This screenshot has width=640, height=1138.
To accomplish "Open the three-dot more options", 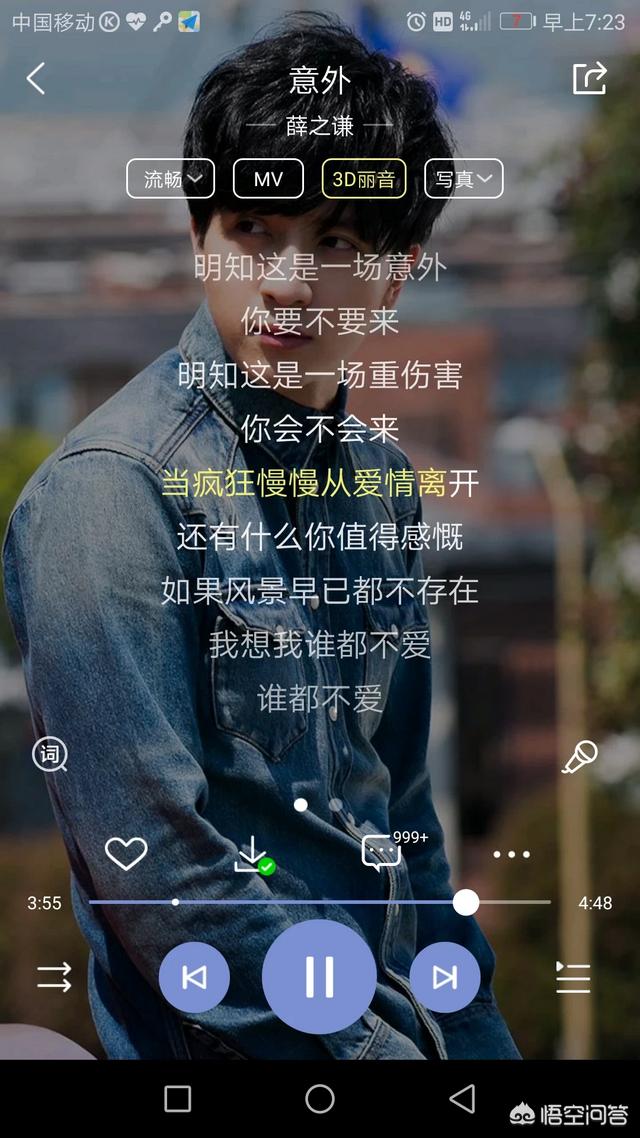I will (x=511, y=855).
